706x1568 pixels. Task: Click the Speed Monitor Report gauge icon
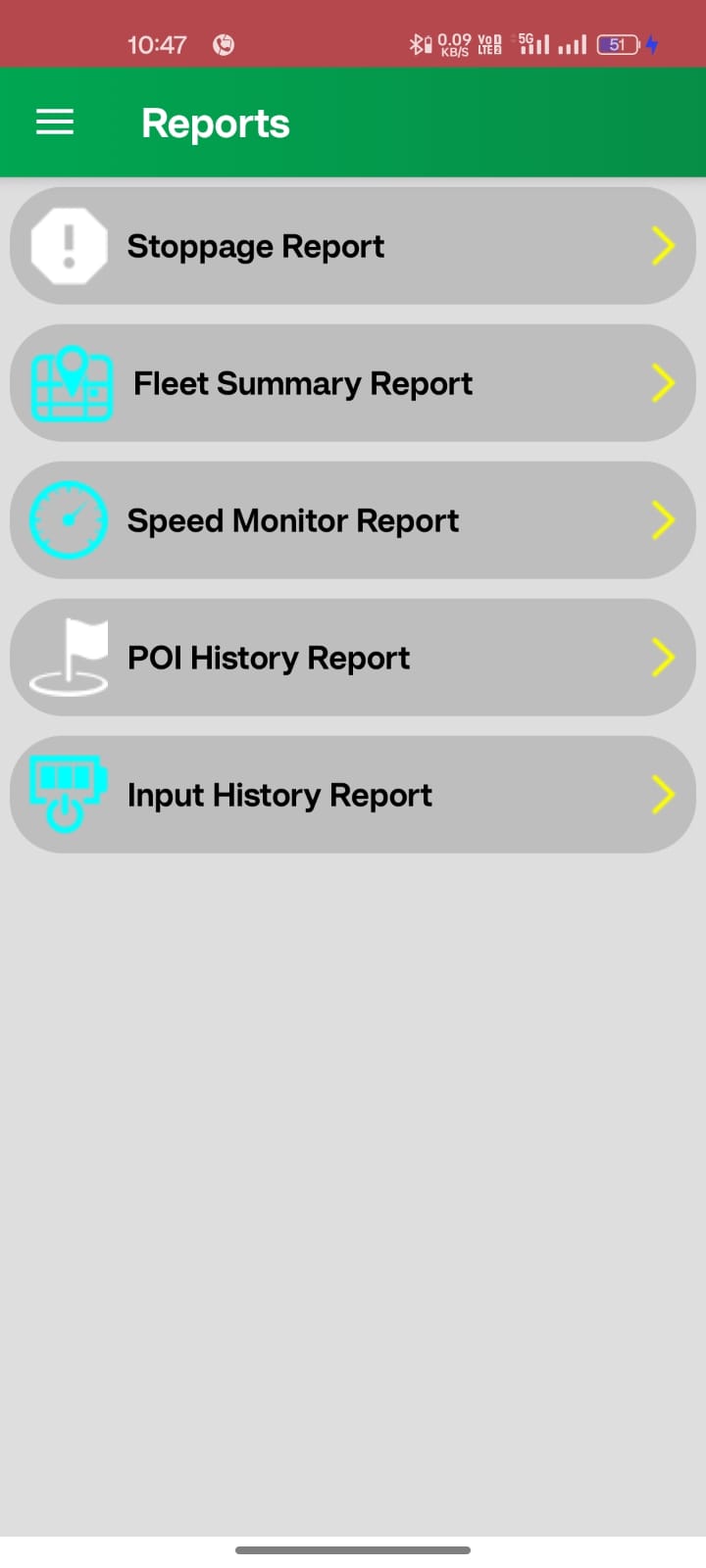69,519
